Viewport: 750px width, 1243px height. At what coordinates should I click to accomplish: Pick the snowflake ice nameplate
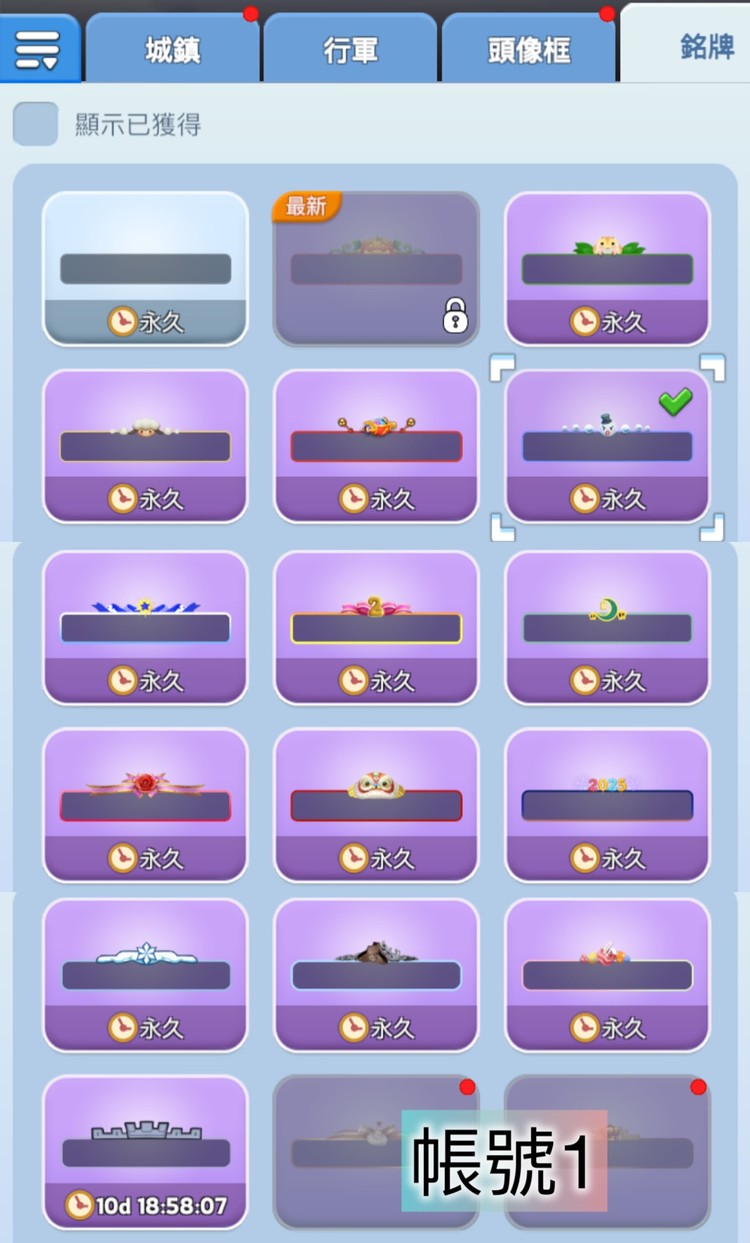[145, 974]
